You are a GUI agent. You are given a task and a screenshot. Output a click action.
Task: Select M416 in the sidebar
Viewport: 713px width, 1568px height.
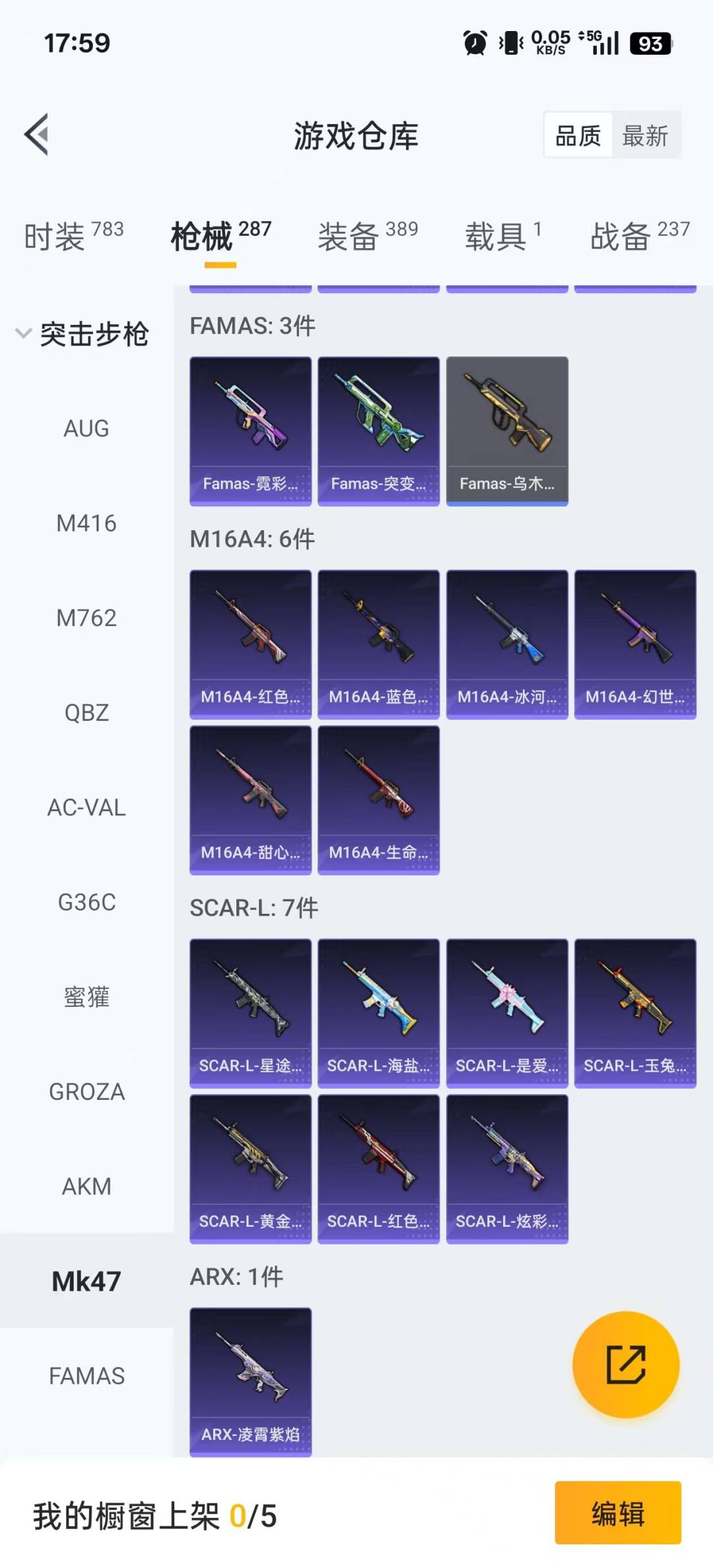coord(86,524)
